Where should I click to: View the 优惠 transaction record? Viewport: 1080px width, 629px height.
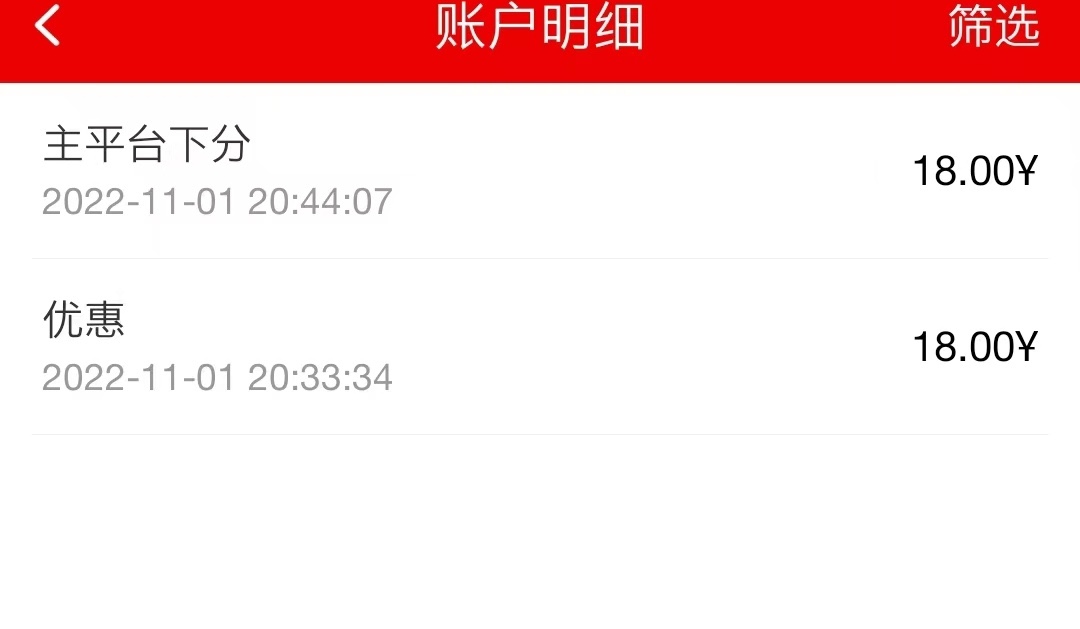540,347
